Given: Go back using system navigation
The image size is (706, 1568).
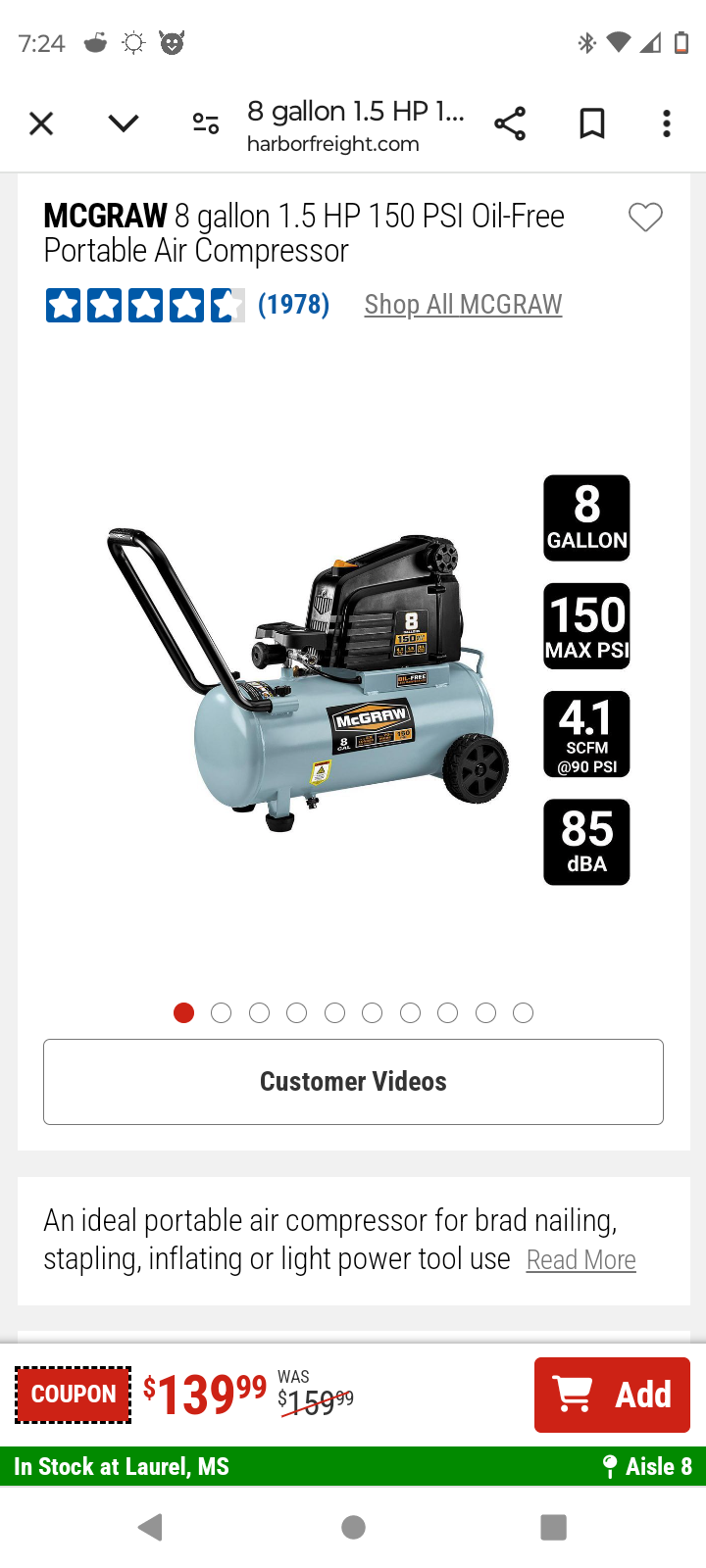Looking at the screenshot, I should point(150,1527).
